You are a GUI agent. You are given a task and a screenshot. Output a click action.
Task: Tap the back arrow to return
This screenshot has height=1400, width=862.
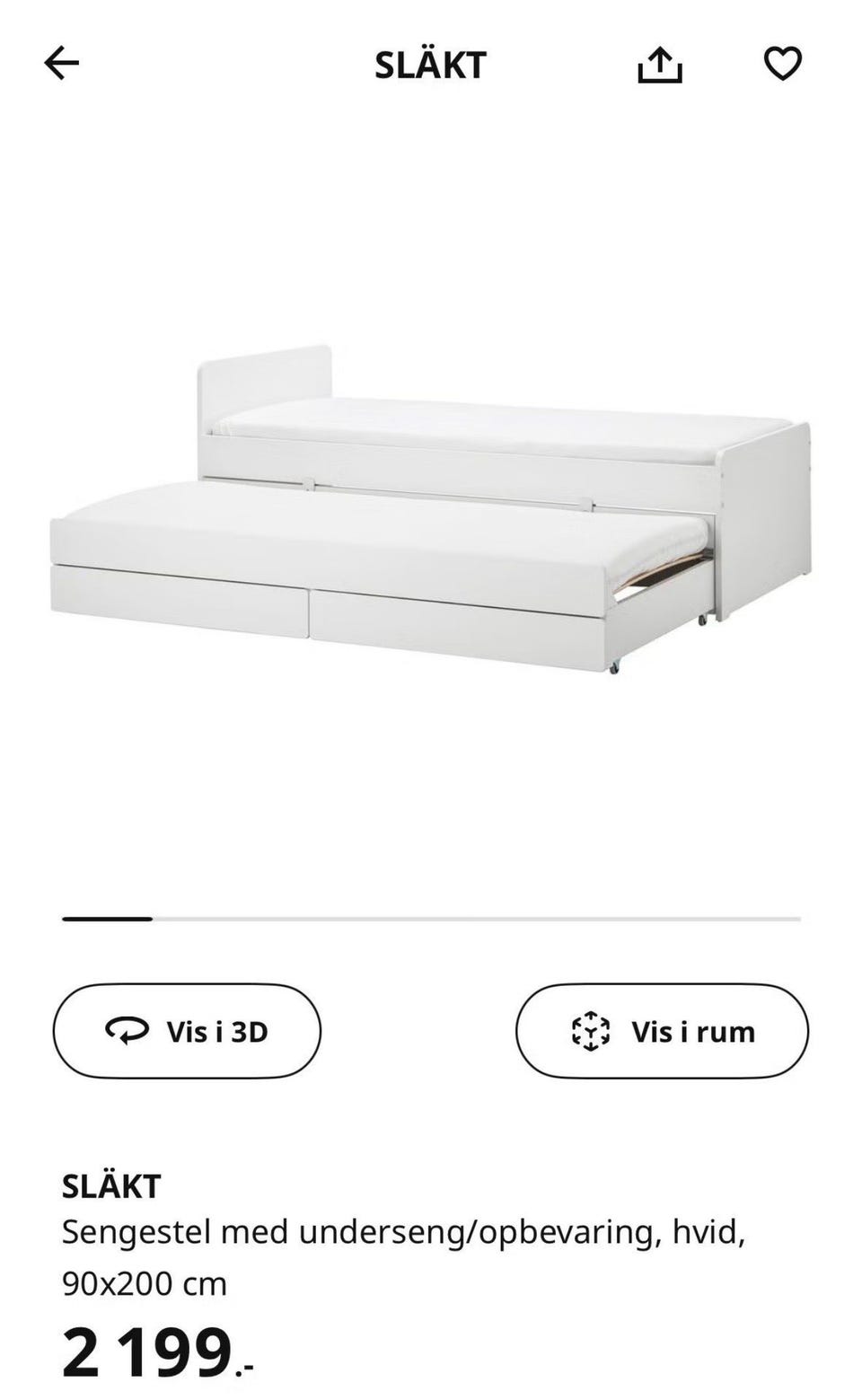click(x=62, y=63)
